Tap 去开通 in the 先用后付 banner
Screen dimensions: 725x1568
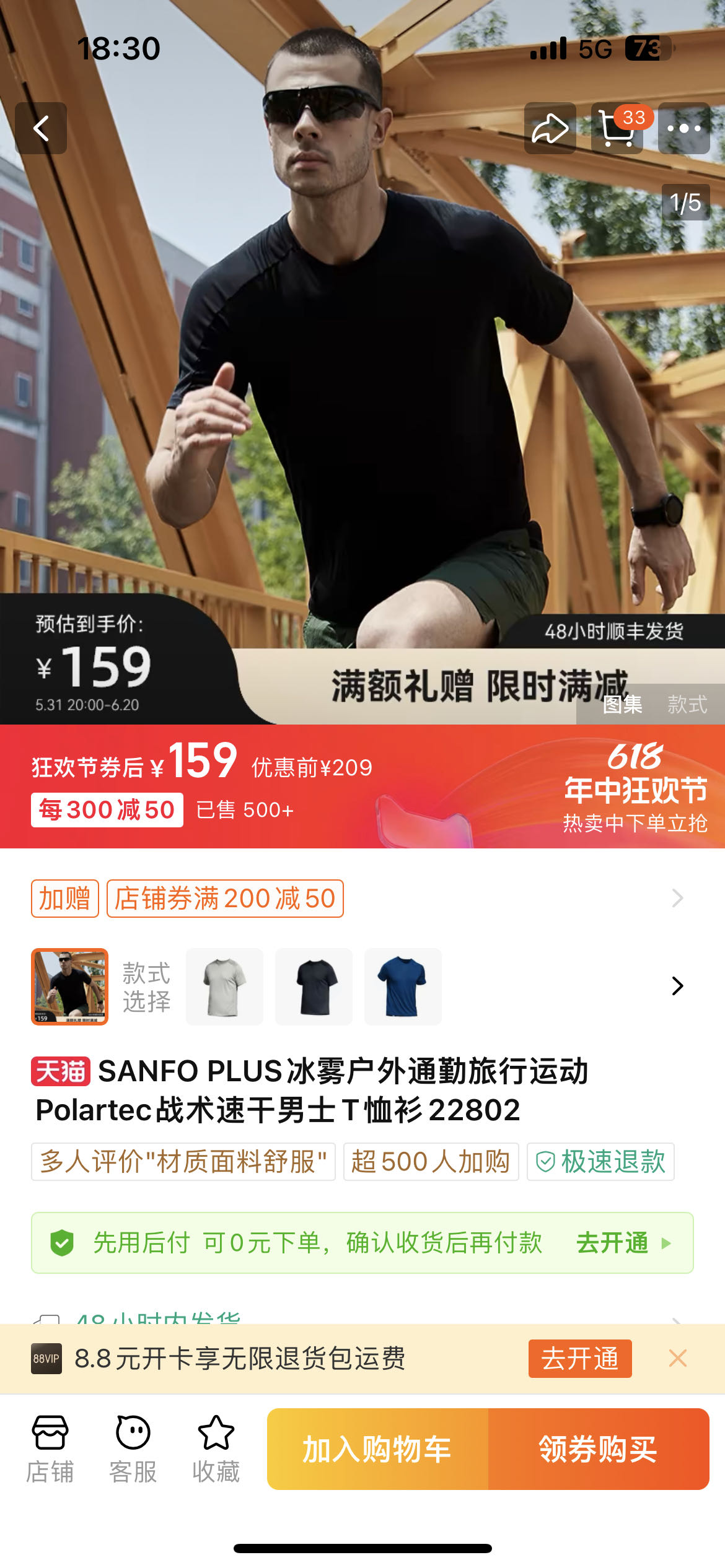(622, 1243)
